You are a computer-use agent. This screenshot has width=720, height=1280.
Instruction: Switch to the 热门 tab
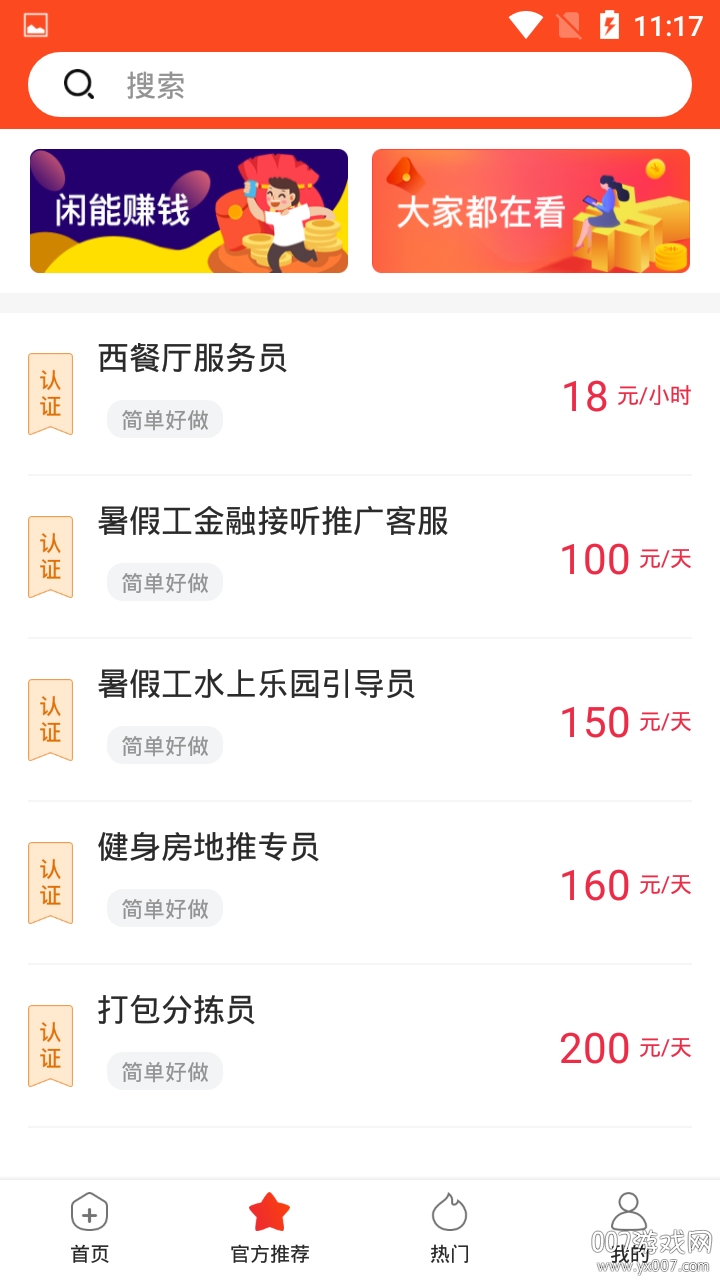(x=450, y=1228)
